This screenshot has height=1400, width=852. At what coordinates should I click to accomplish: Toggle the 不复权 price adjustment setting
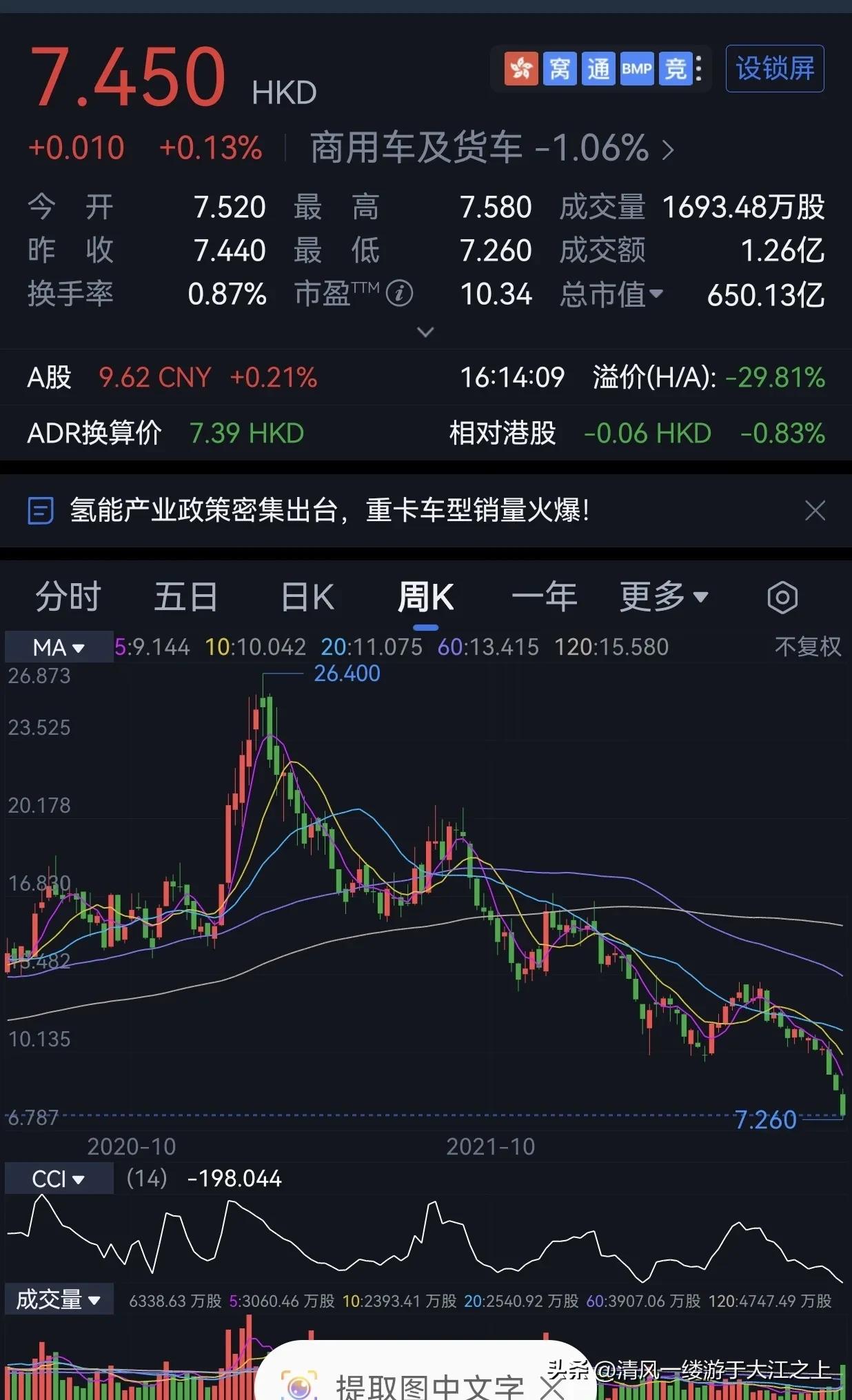pos(808,647)
